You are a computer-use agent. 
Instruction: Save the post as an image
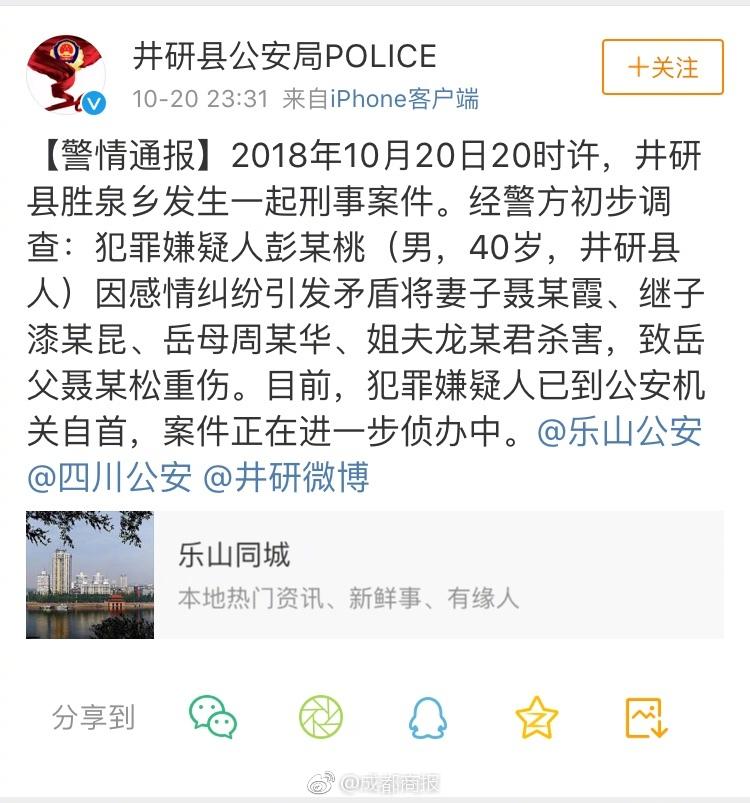(645, 717)
